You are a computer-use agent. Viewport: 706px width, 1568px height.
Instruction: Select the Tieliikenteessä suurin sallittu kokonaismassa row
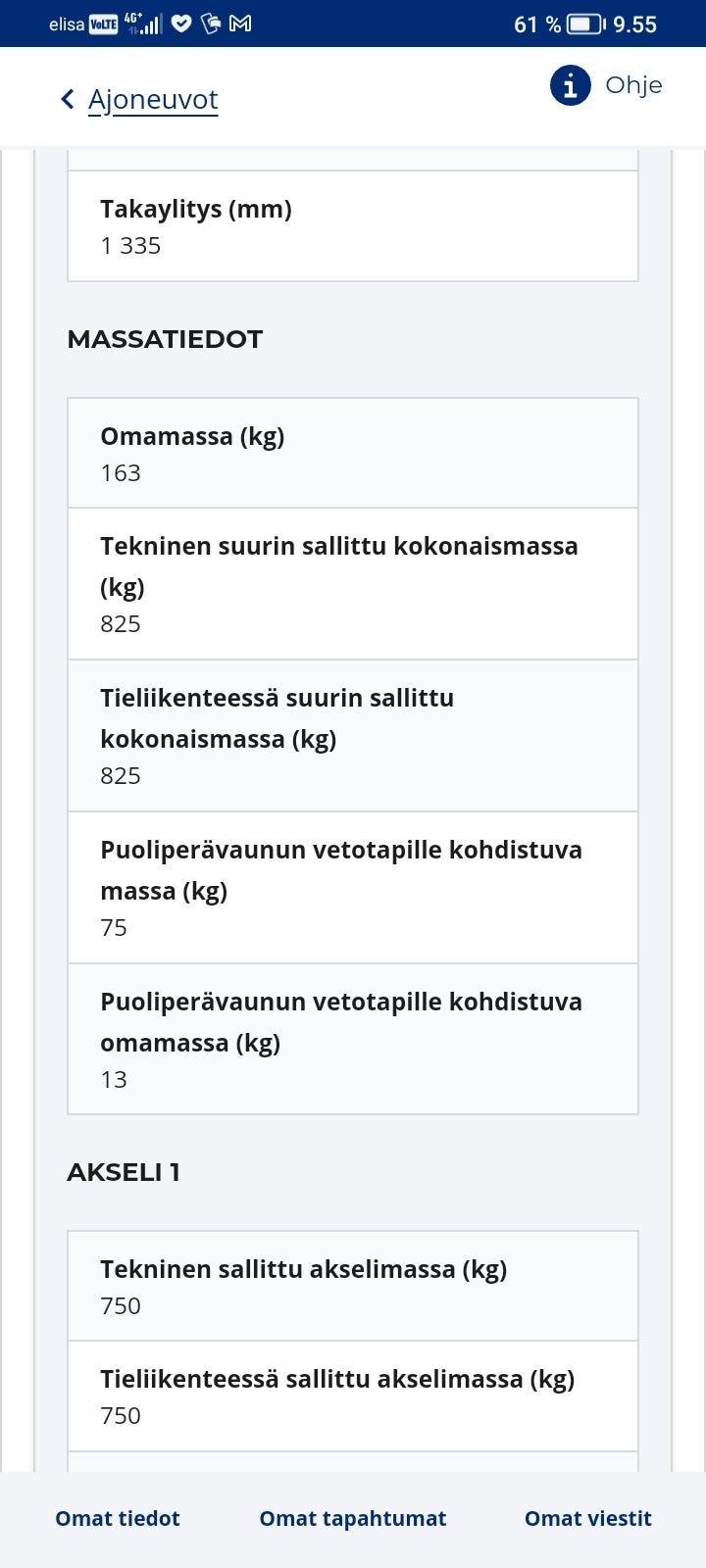point(353,735)
